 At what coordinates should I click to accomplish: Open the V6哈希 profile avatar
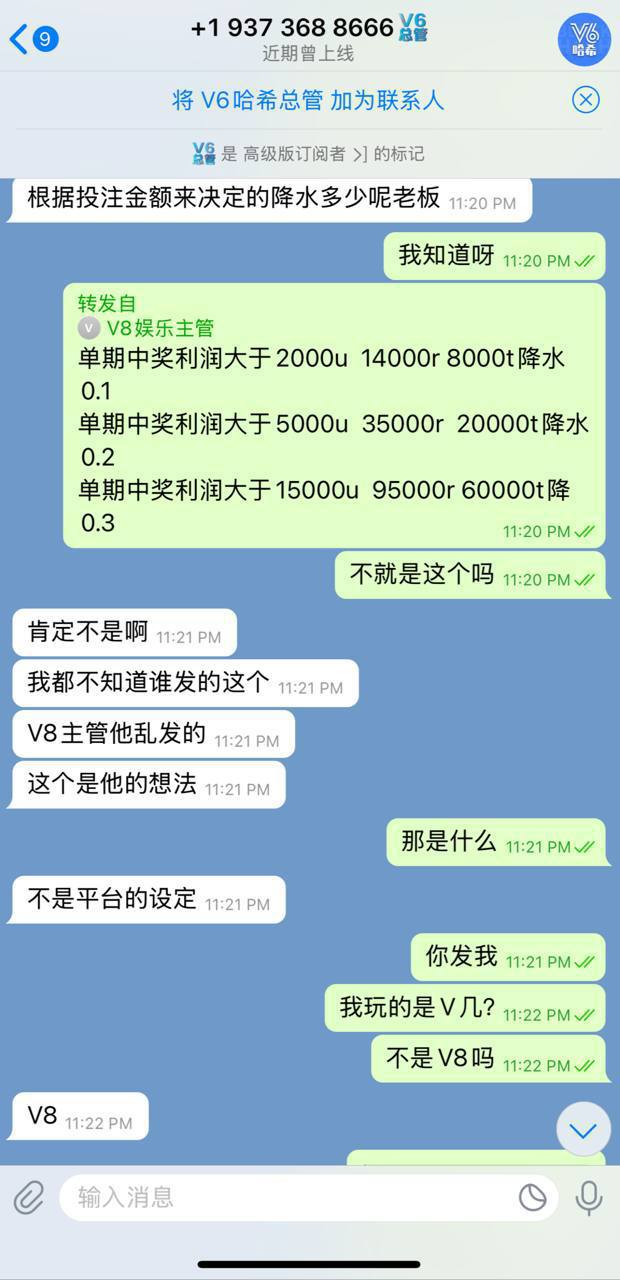tap(584, 40)
